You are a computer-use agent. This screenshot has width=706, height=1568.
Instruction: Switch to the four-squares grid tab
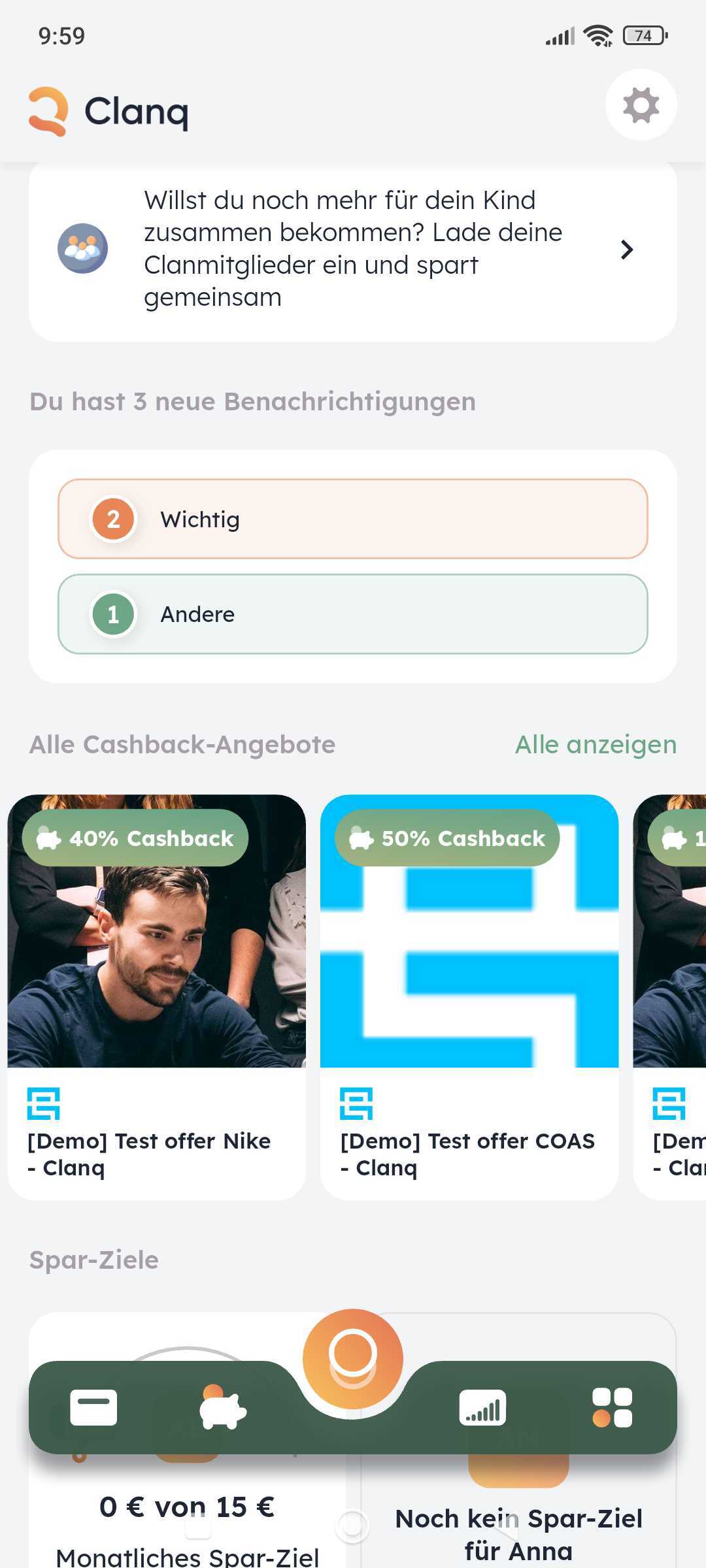click(612, 1407)
